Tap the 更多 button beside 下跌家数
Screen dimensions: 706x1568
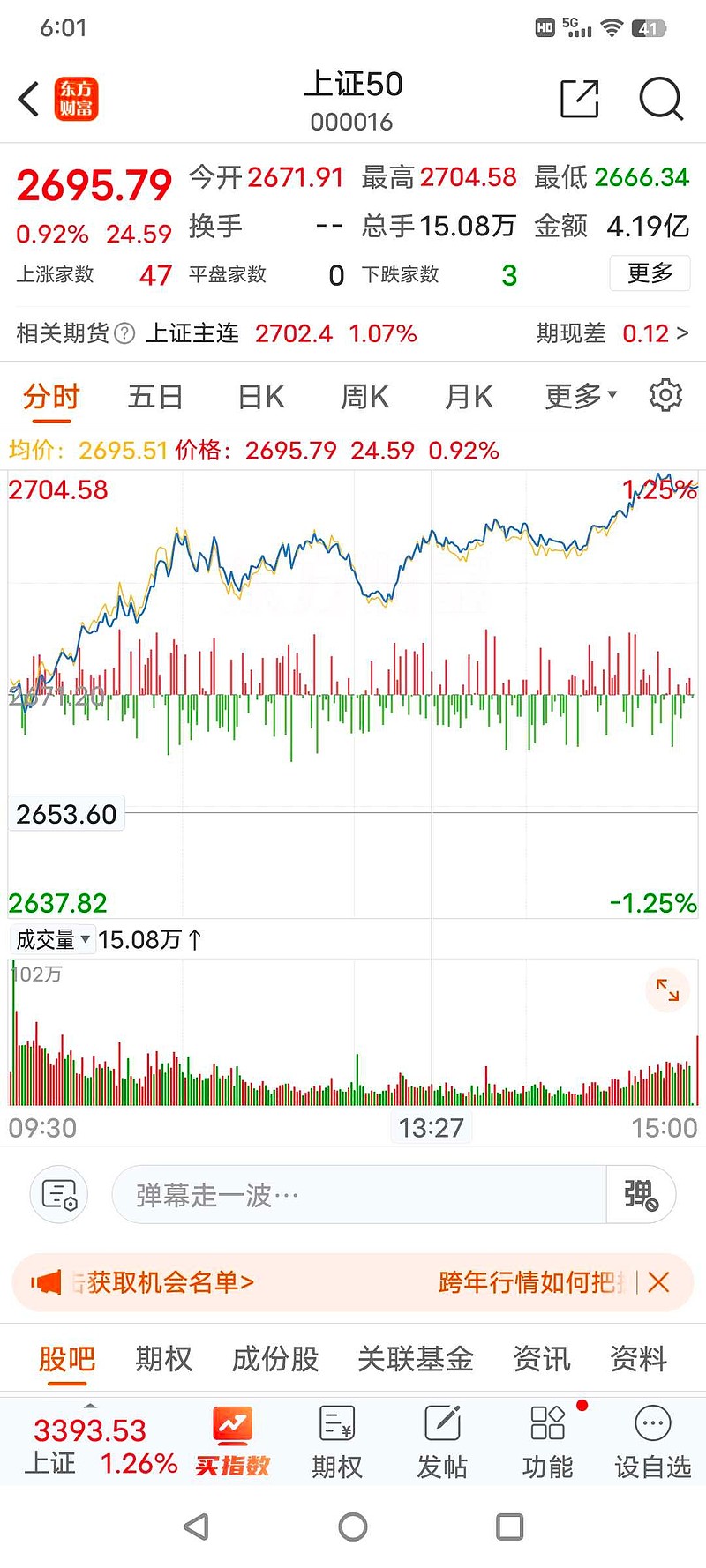tap(650, 273)
